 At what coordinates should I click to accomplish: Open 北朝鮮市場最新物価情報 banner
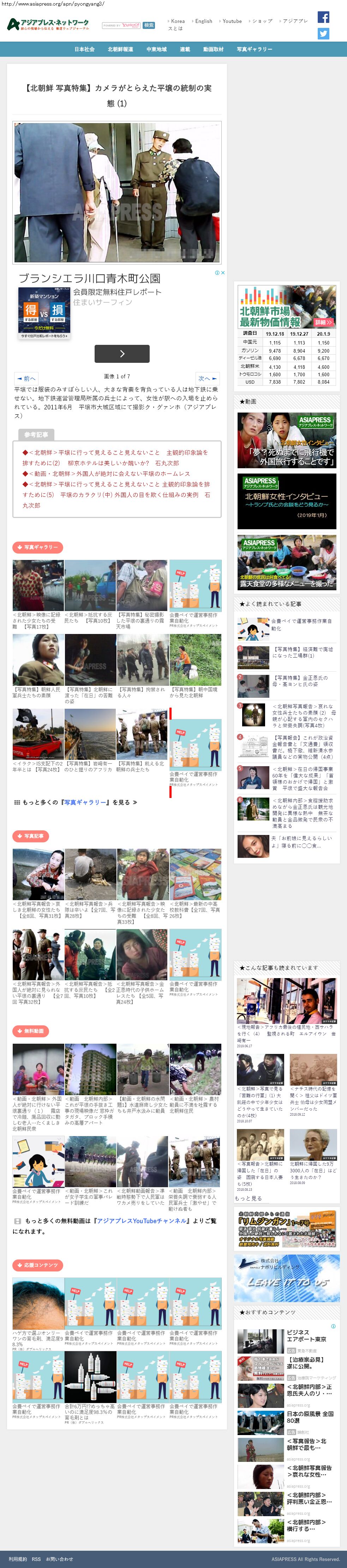[x=286, y=307]
